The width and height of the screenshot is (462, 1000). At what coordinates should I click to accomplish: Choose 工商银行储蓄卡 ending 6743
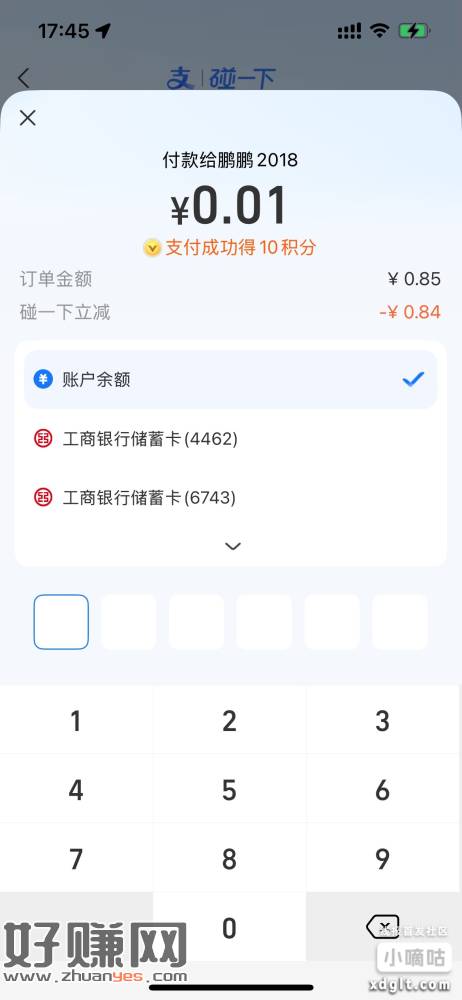pos(230,497)
